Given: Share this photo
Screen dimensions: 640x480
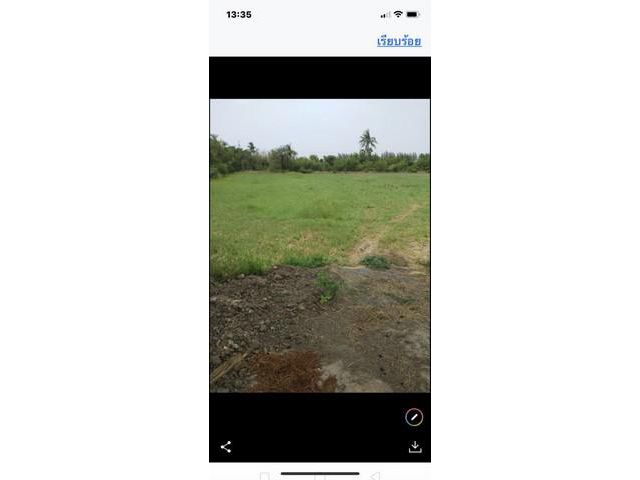Looking at the screenshot, I should pos(226,447).
